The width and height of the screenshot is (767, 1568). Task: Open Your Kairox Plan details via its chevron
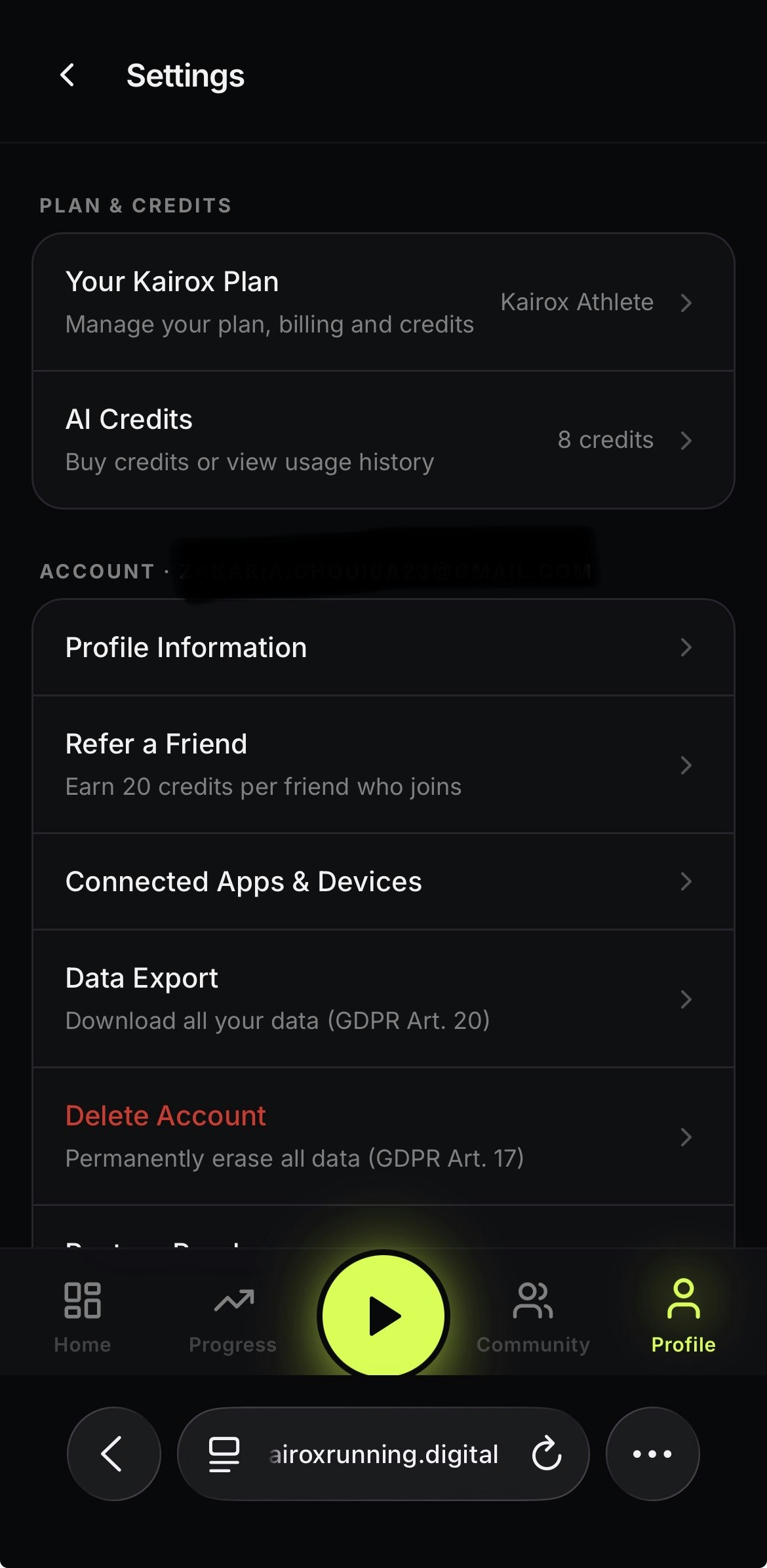coord(686,303)
